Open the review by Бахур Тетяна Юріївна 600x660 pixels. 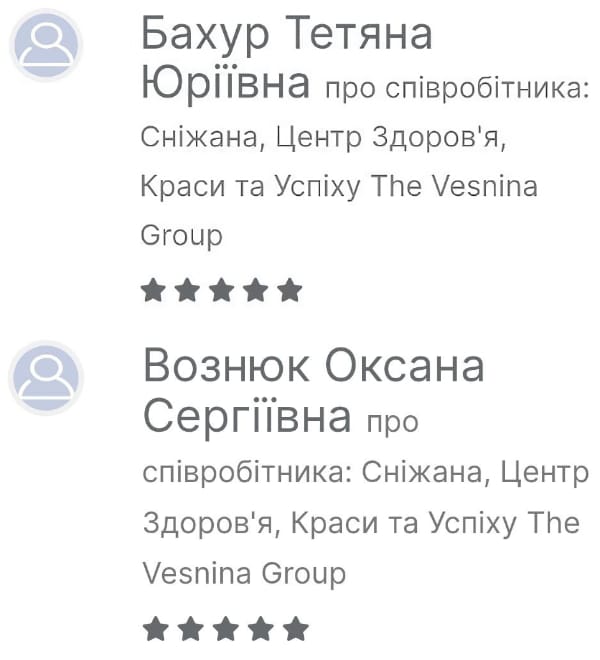point(285,59)
